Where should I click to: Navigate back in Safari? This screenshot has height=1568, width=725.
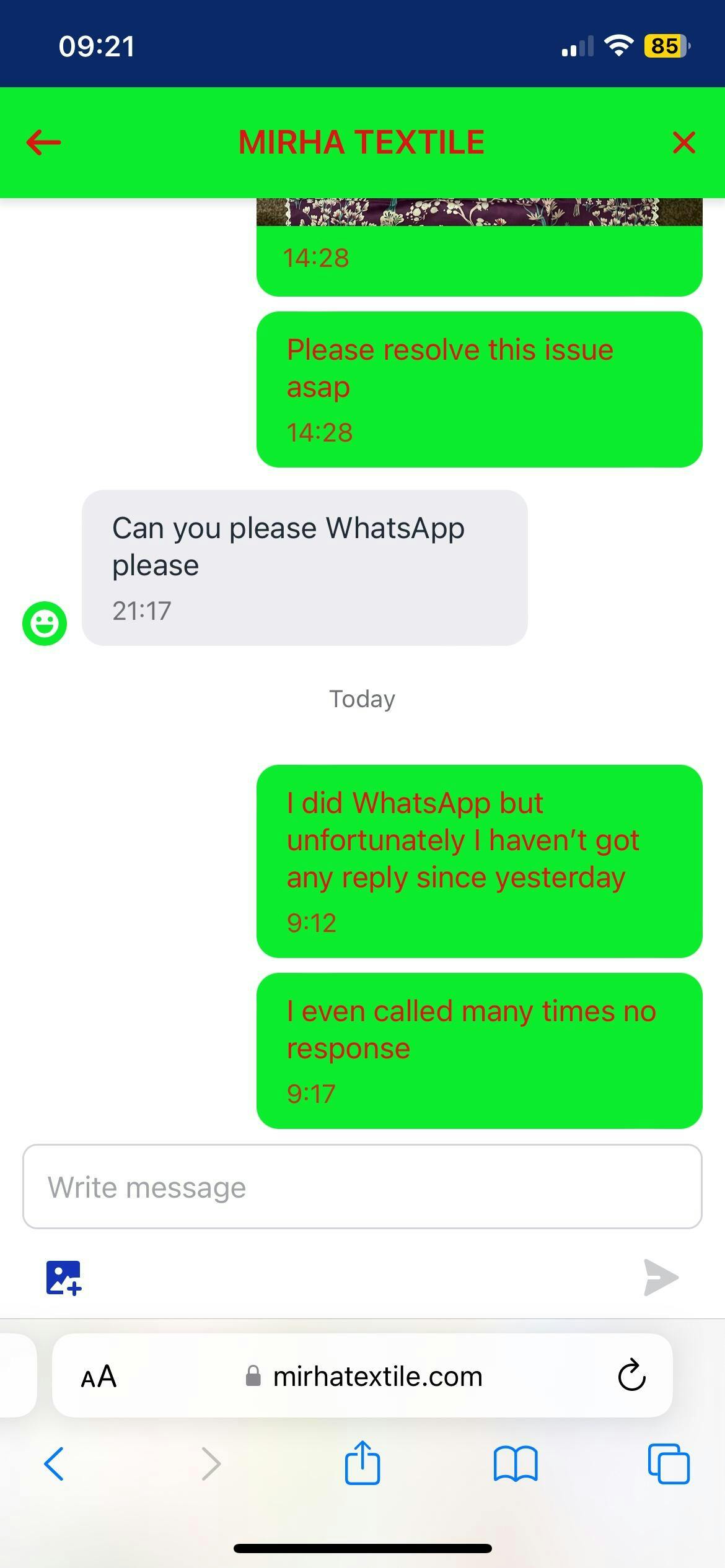click(54, 1464)
